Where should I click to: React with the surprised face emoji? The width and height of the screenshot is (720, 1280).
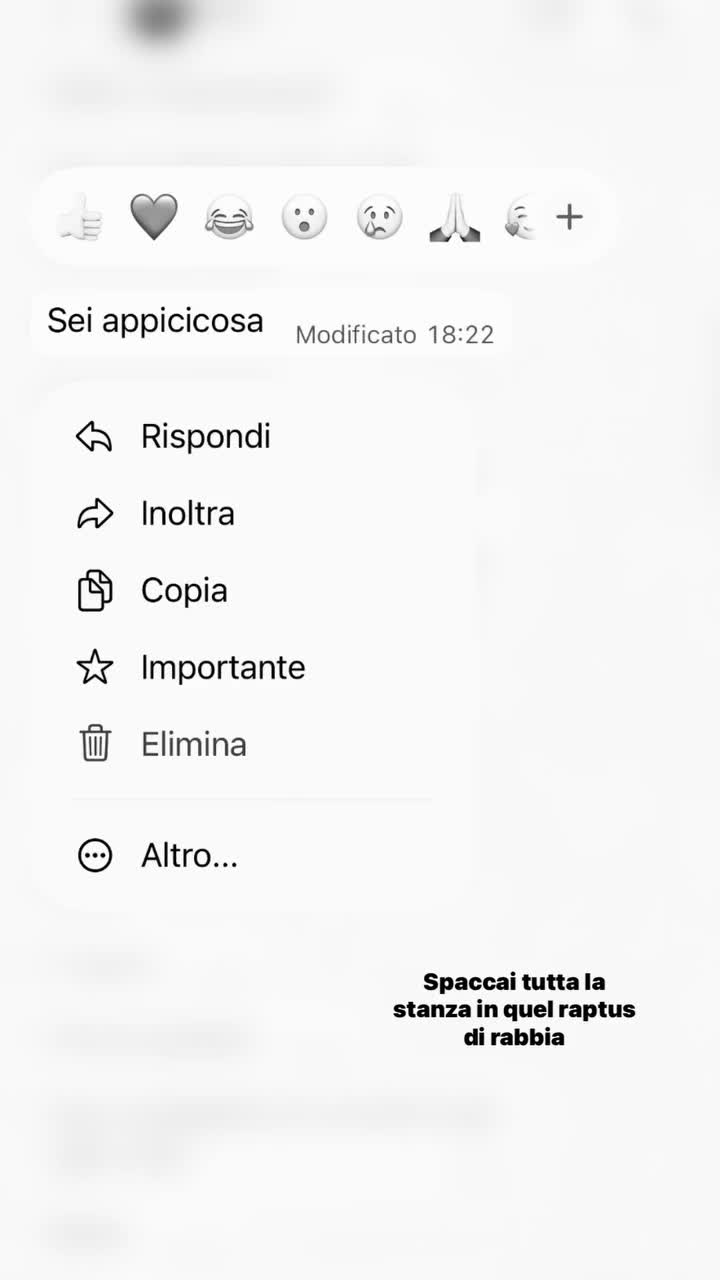304,217
